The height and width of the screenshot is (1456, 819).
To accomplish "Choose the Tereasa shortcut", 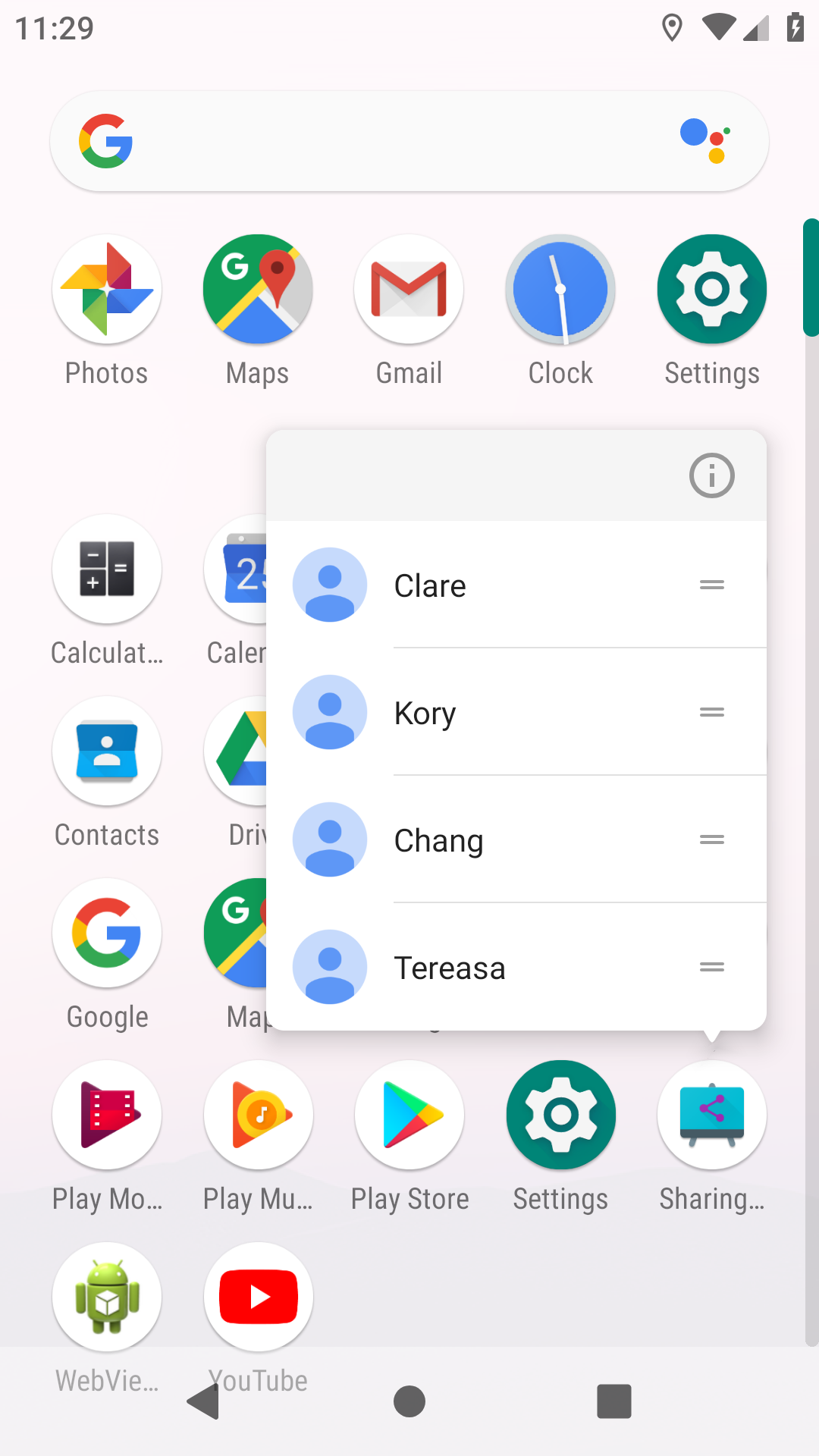I will pyautogui.click(x=516, y=968).
